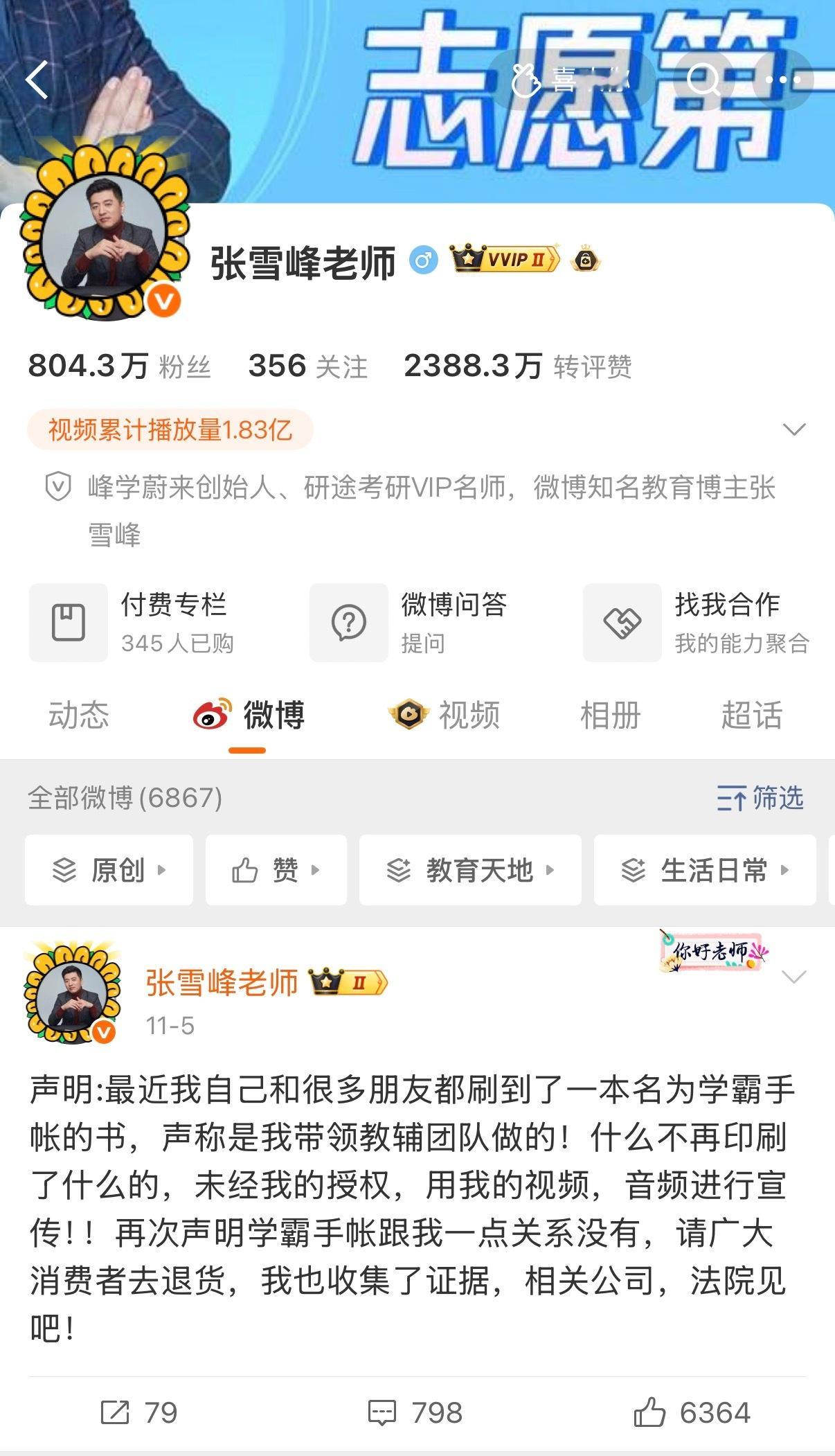Switch to the 相册 tab

610,718
